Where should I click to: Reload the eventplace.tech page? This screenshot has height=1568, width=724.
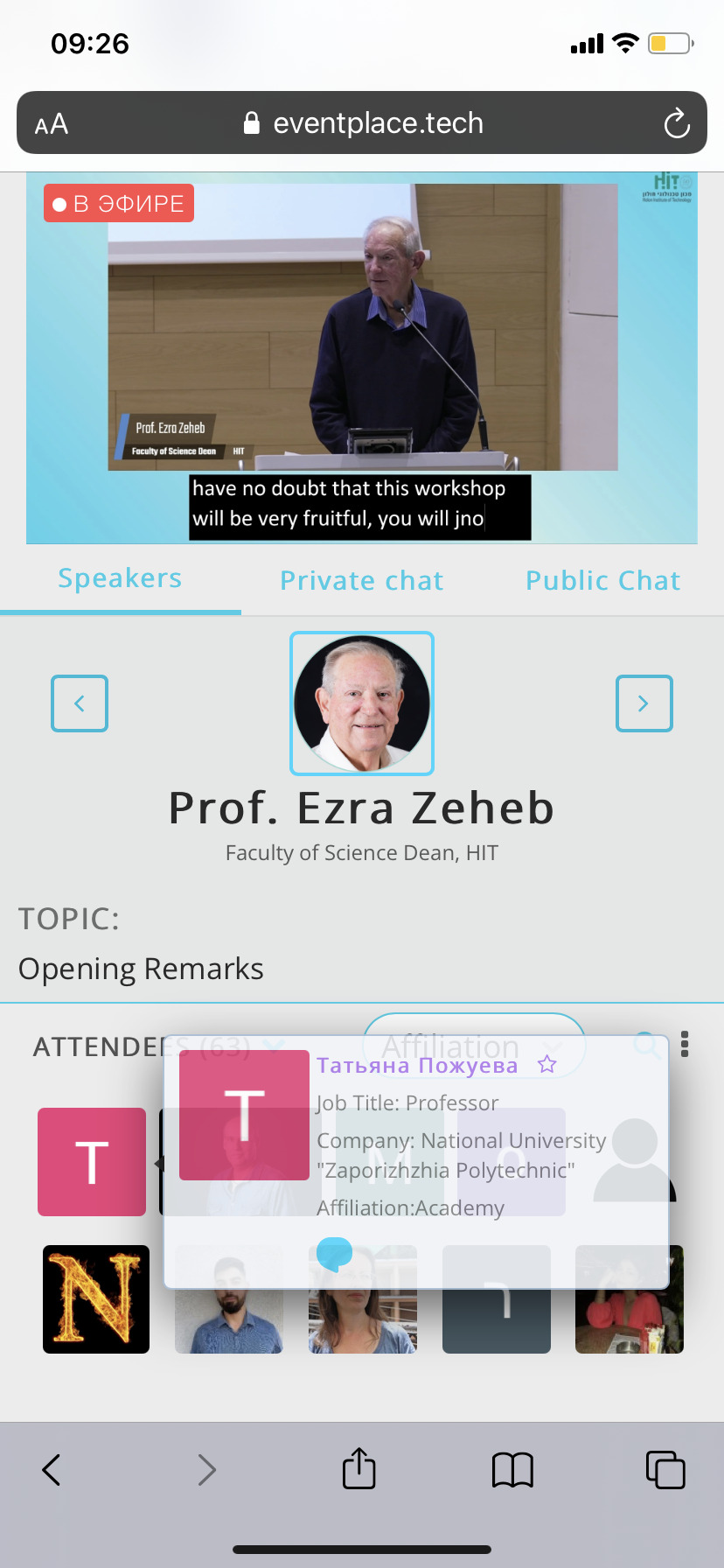(x=677, y=123)
